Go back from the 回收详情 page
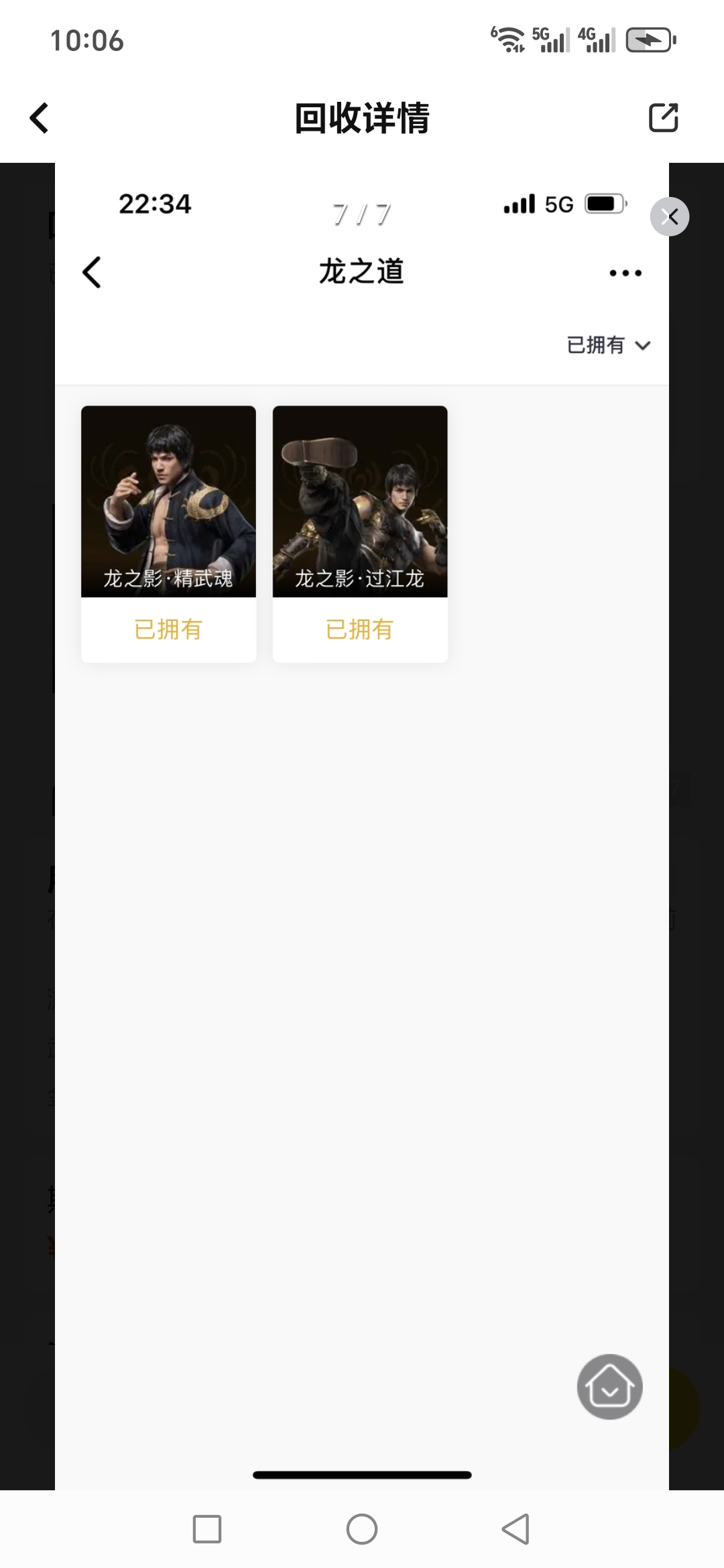Image resolution: width=724 pixels, height=1568 pixels. point(40,118)
